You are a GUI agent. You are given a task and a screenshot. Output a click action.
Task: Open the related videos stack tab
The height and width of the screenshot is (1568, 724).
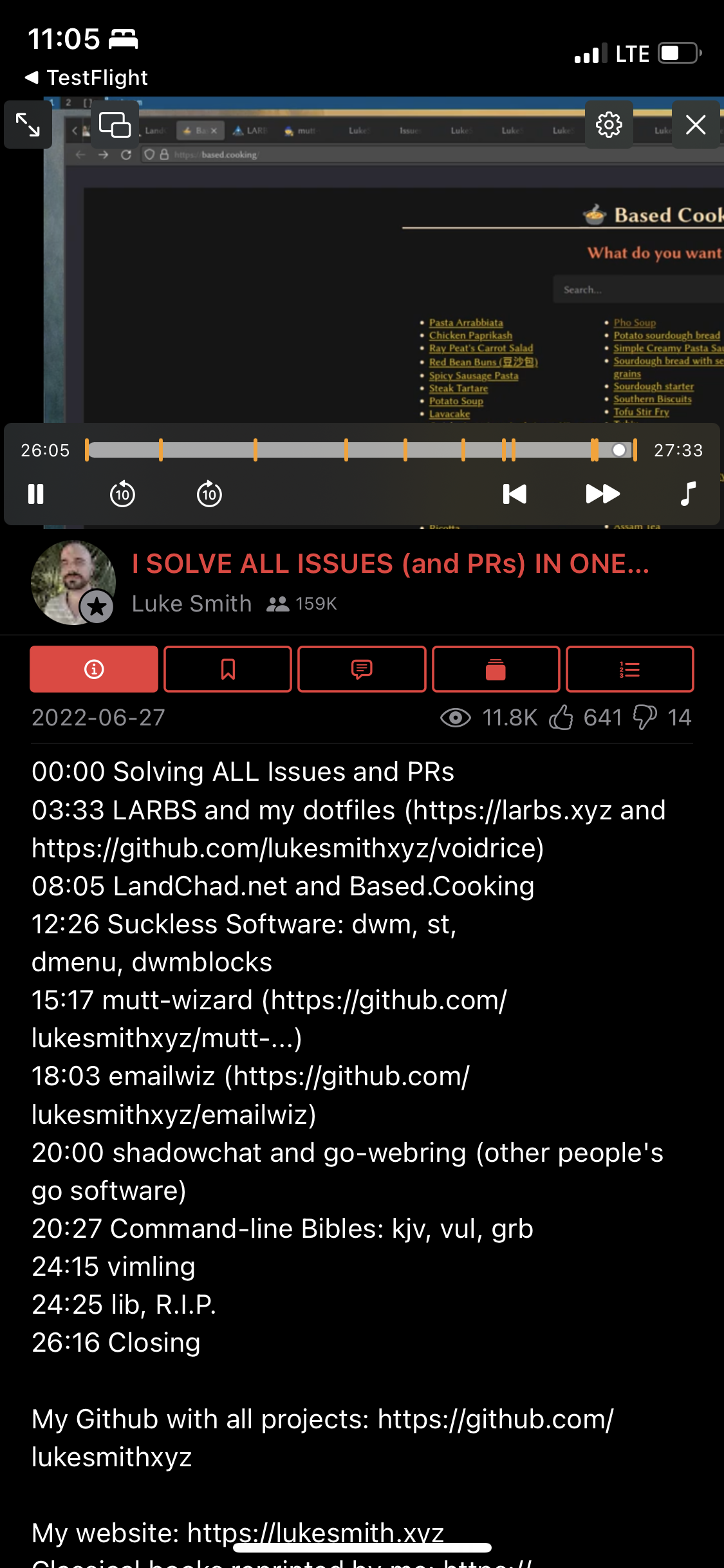tap(496, 669)
